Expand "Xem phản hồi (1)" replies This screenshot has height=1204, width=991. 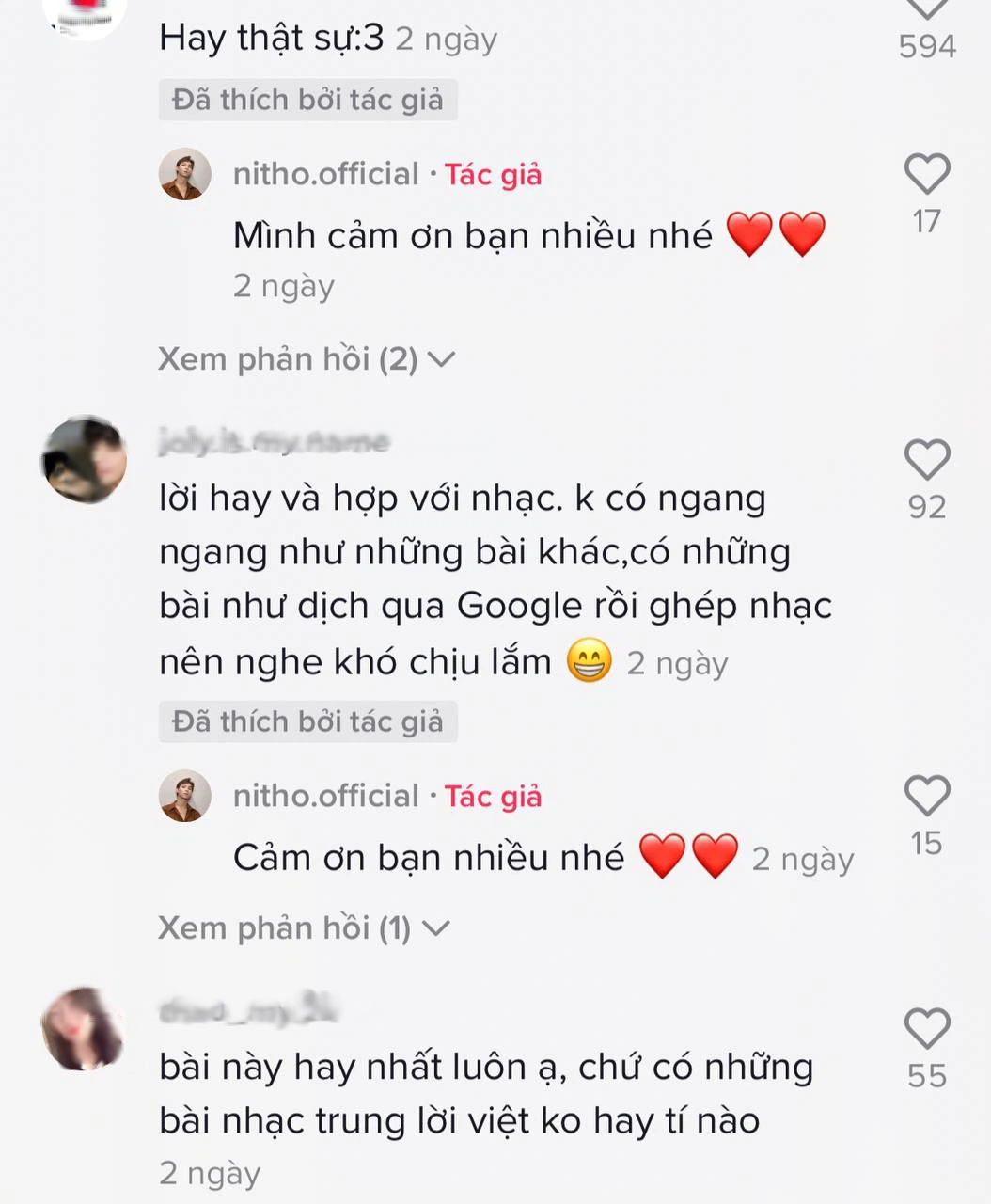tap(304, 928)
